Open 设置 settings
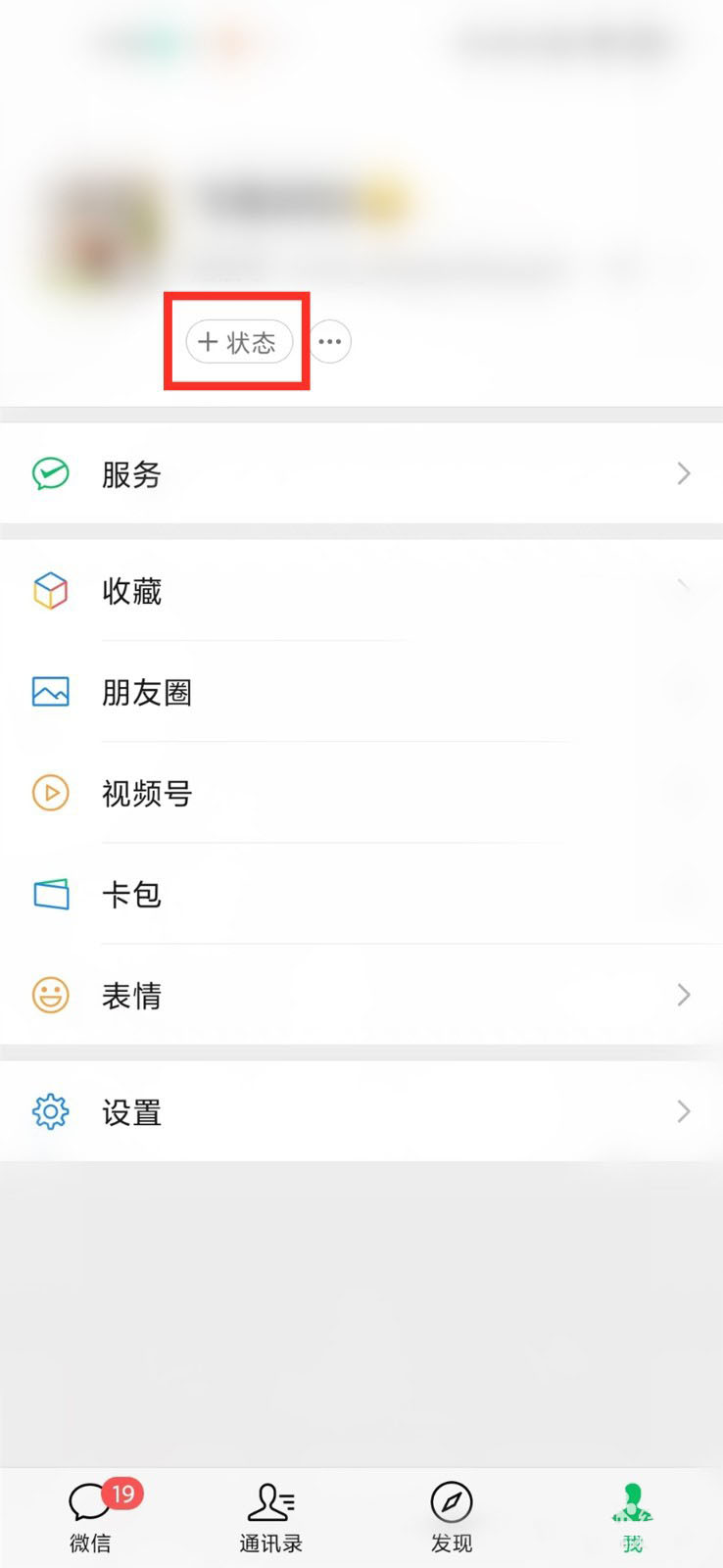Image resolution: width=723 pixels, height=1568 pixels. pos(361,1111)
